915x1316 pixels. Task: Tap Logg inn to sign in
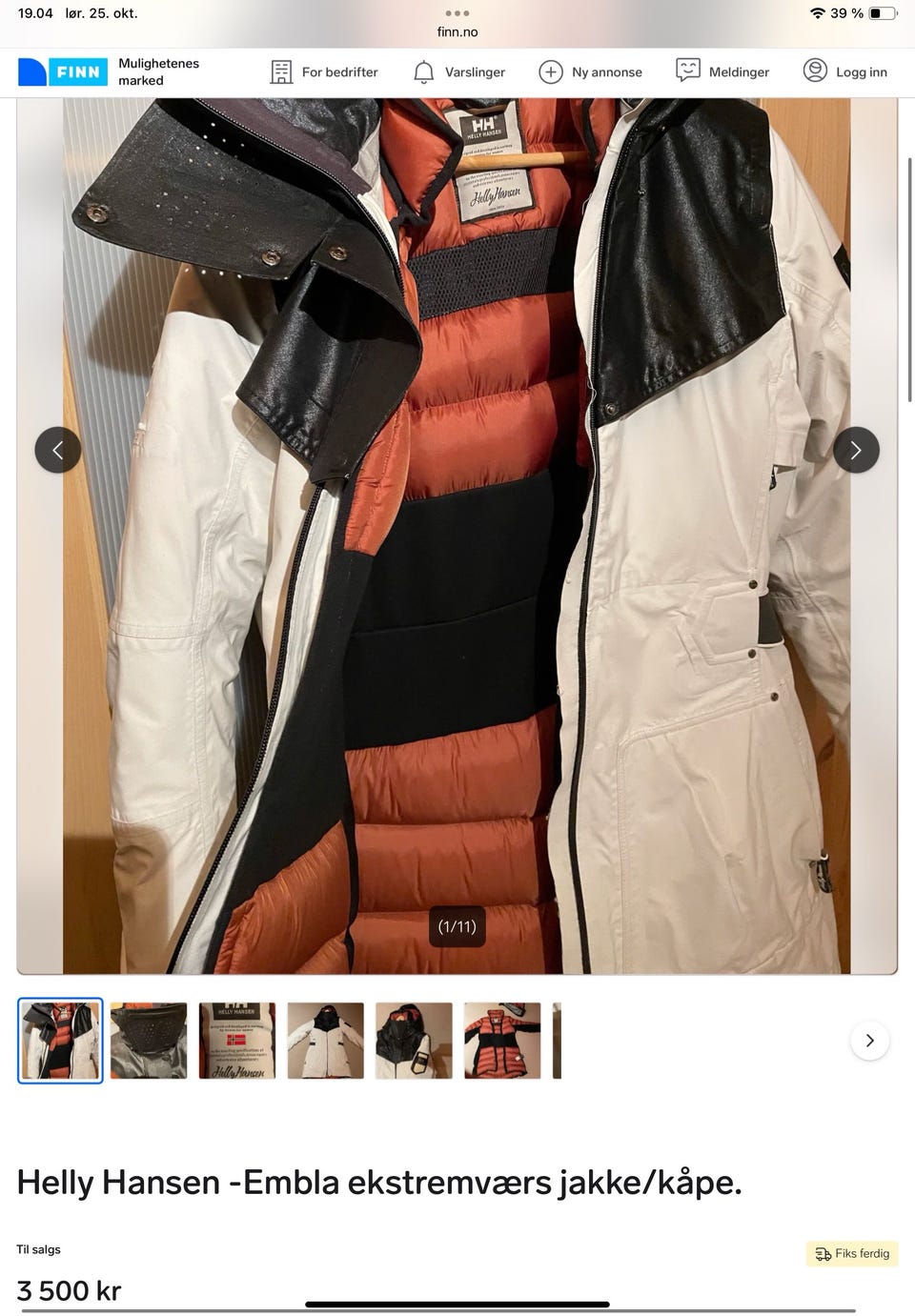click(x=845, y=72)
